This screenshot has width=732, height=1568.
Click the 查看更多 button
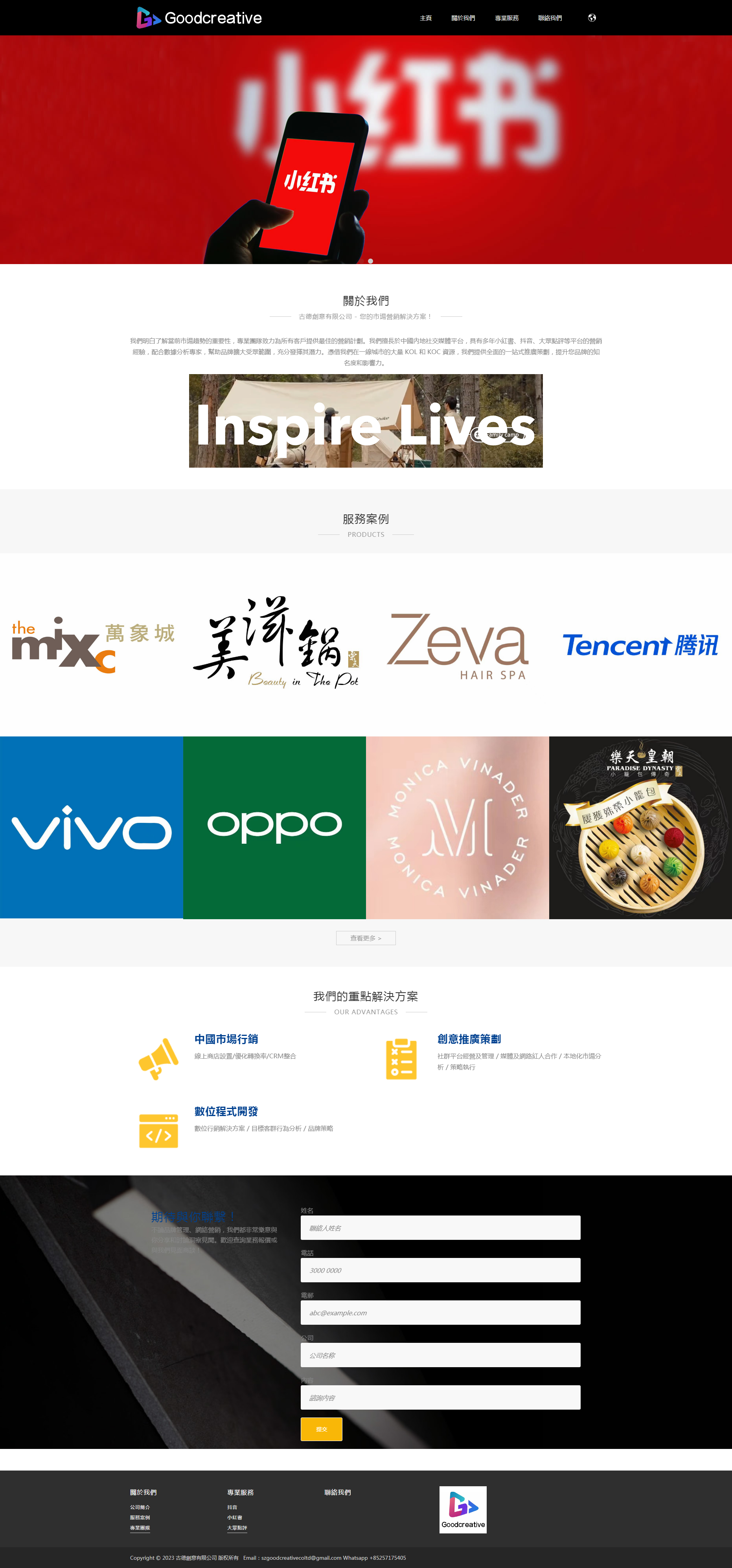pos(365,938)
